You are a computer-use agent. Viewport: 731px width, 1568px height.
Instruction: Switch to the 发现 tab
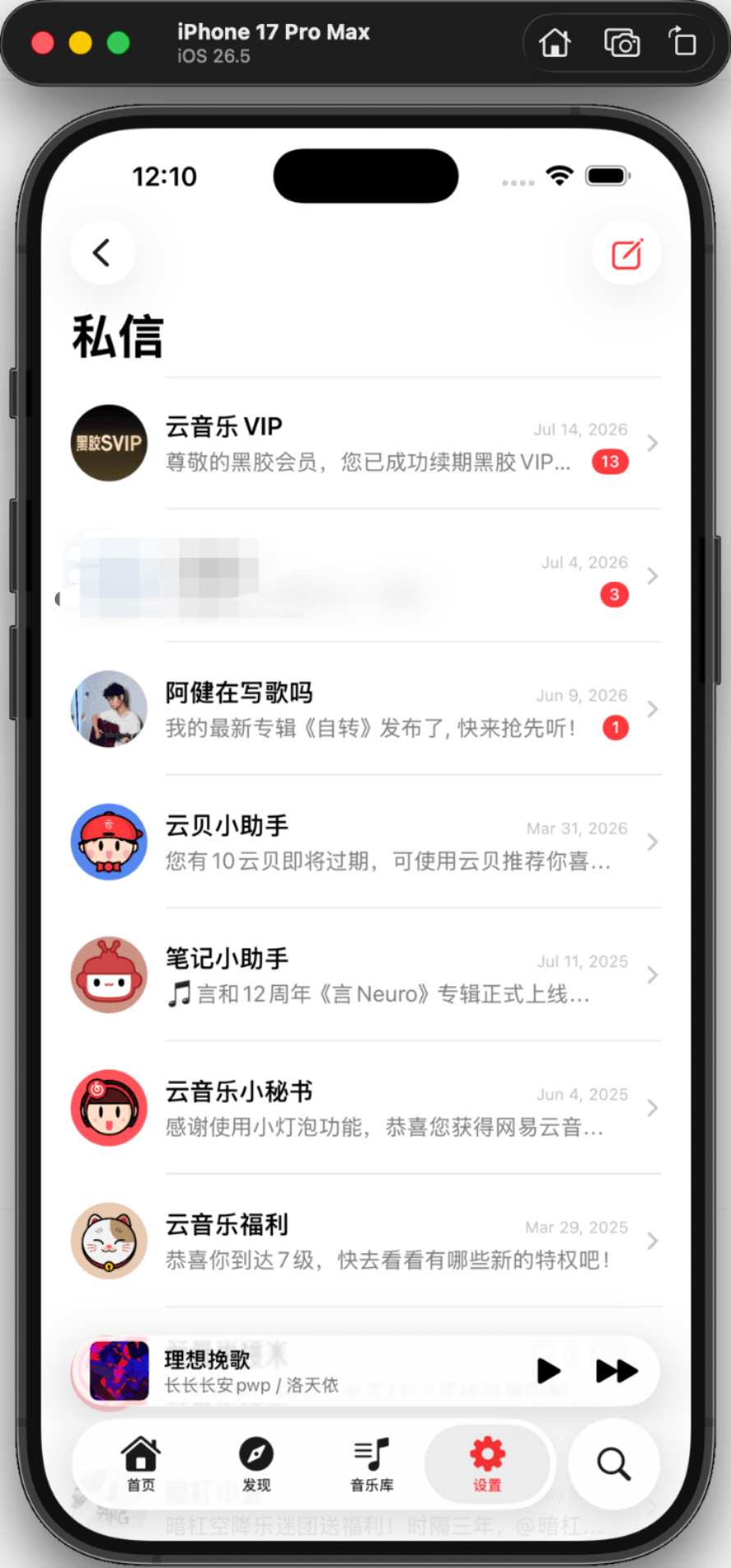click(x=256, y=1464)
